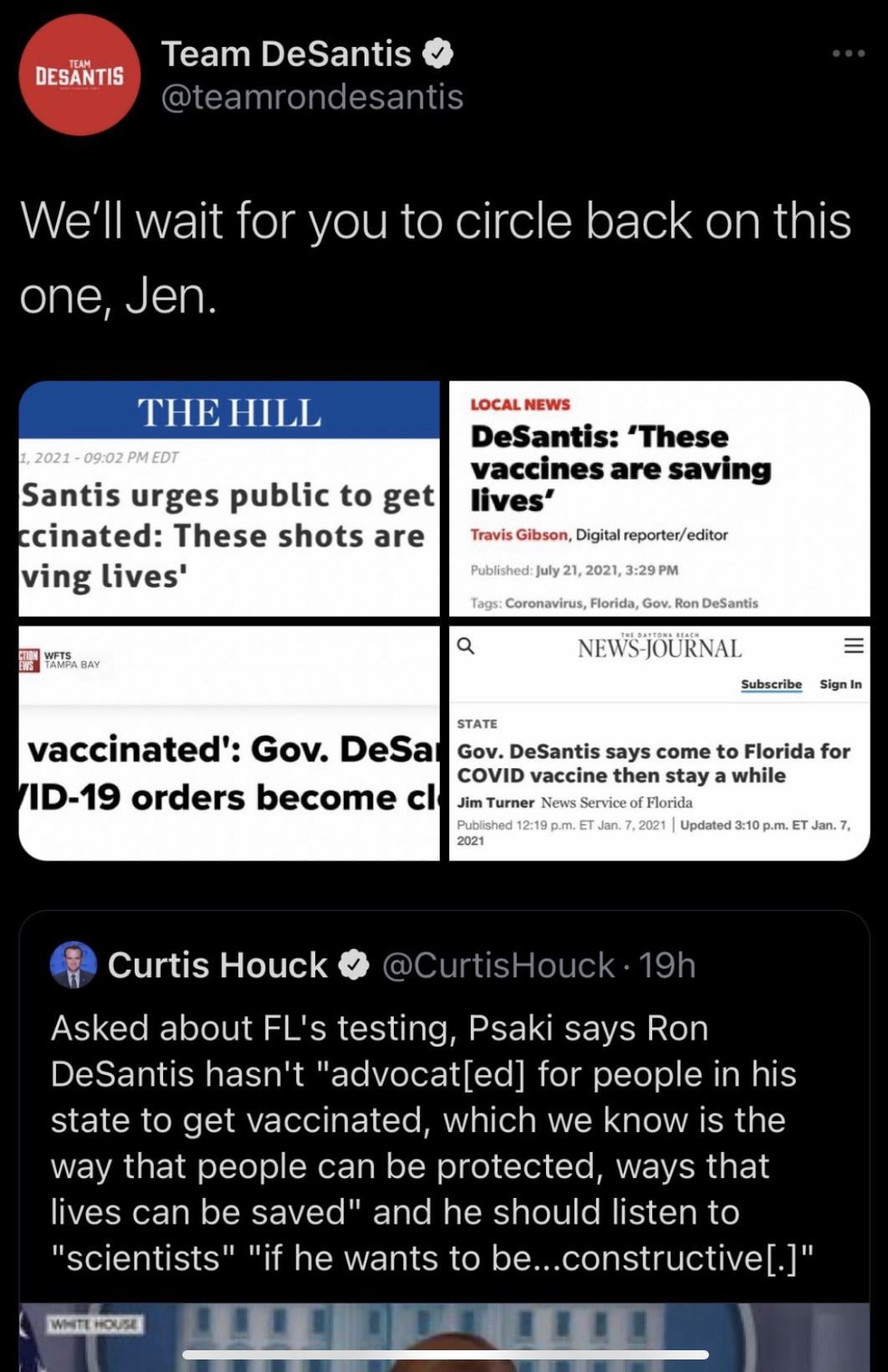This screenshot has height=1372, width=888.
Task: Enlarge the News-Journal article image
Action: (659, 743)
